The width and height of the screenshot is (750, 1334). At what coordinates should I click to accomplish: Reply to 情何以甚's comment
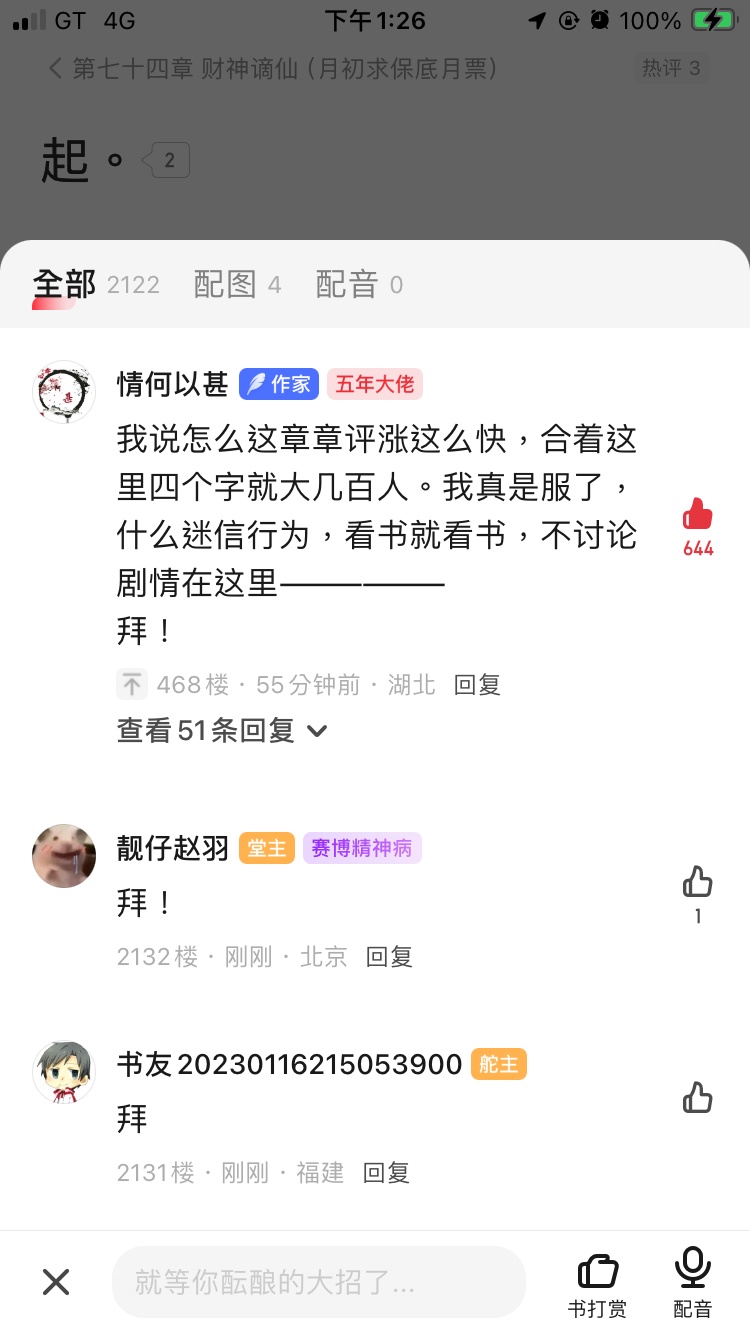click(476, 685)
